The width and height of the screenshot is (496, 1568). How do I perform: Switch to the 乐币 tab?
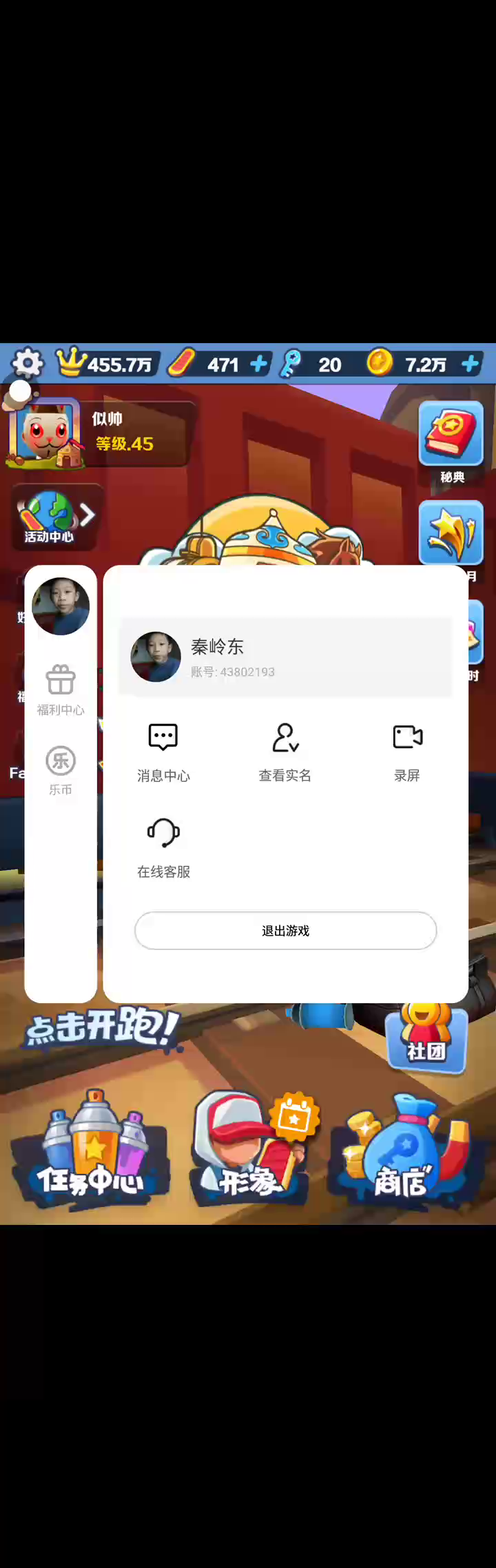click(61, 770)
